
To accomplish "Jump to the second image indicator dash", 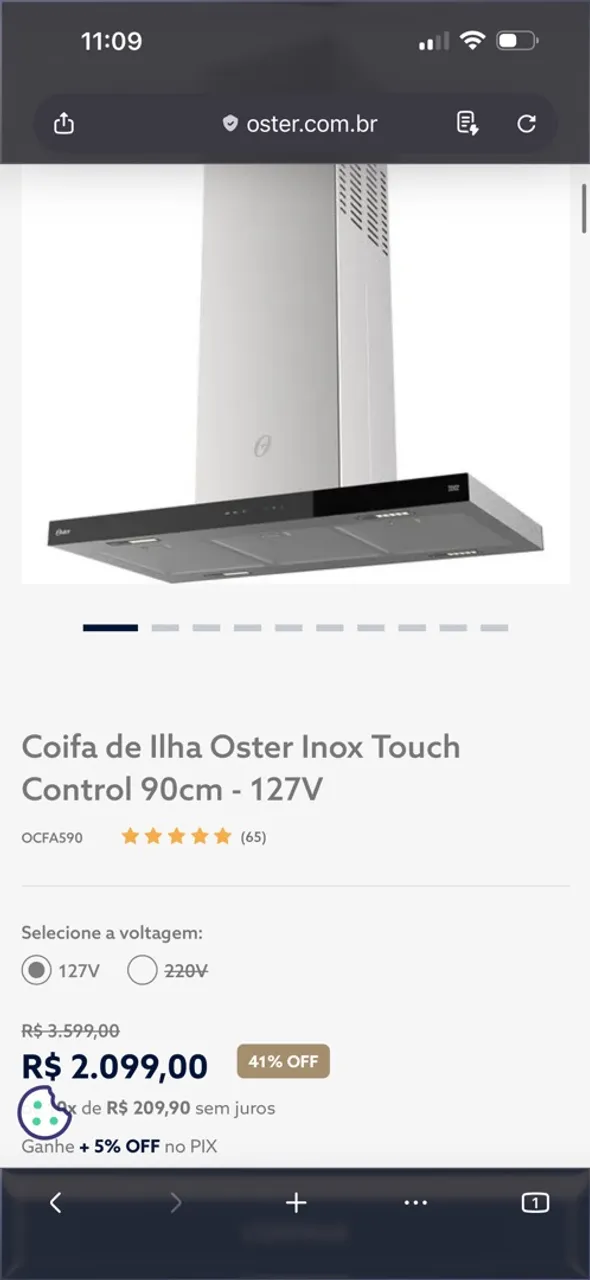I will click(165, 628).
